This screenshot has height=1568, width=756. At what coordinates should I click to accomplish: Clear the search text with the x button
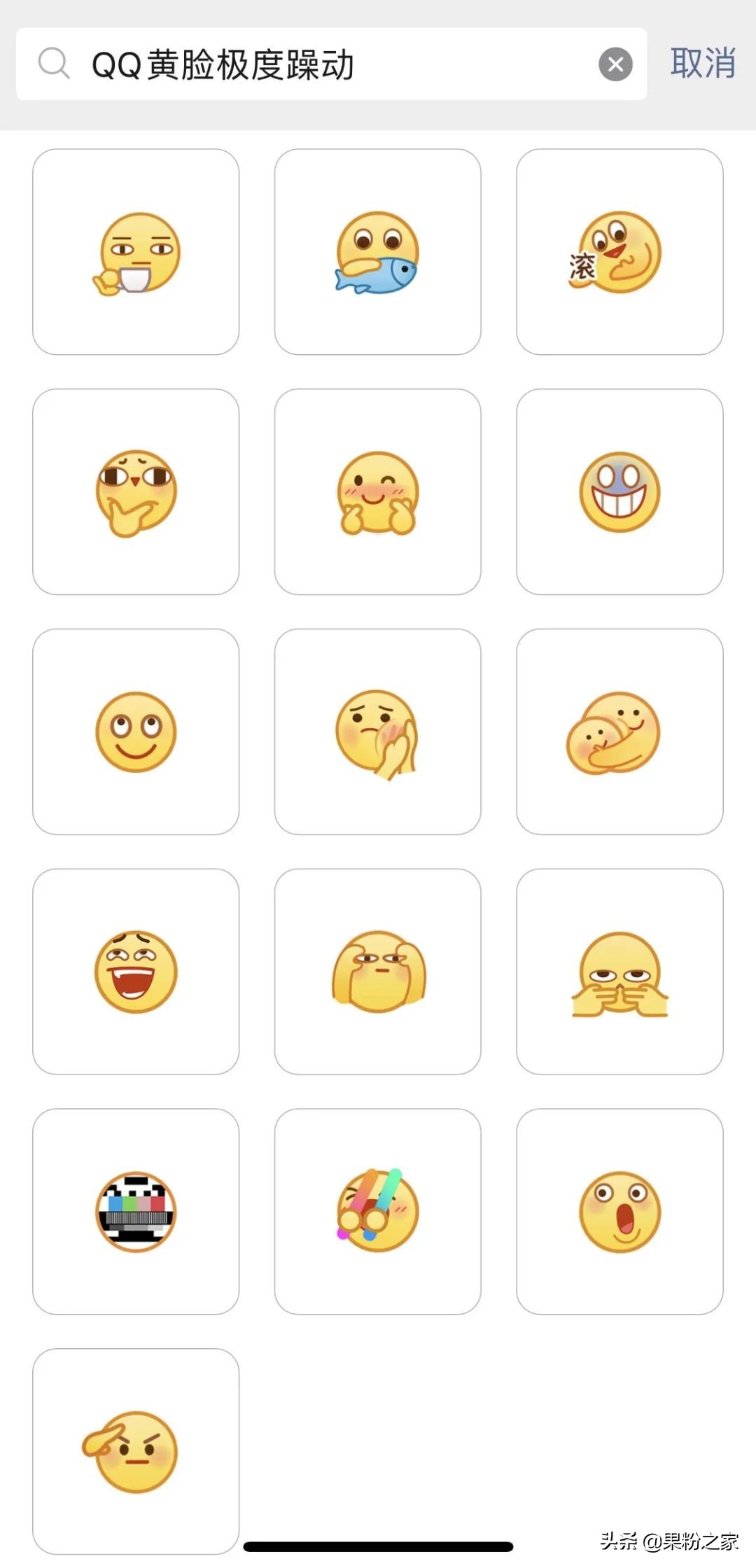tap(615, 64)
